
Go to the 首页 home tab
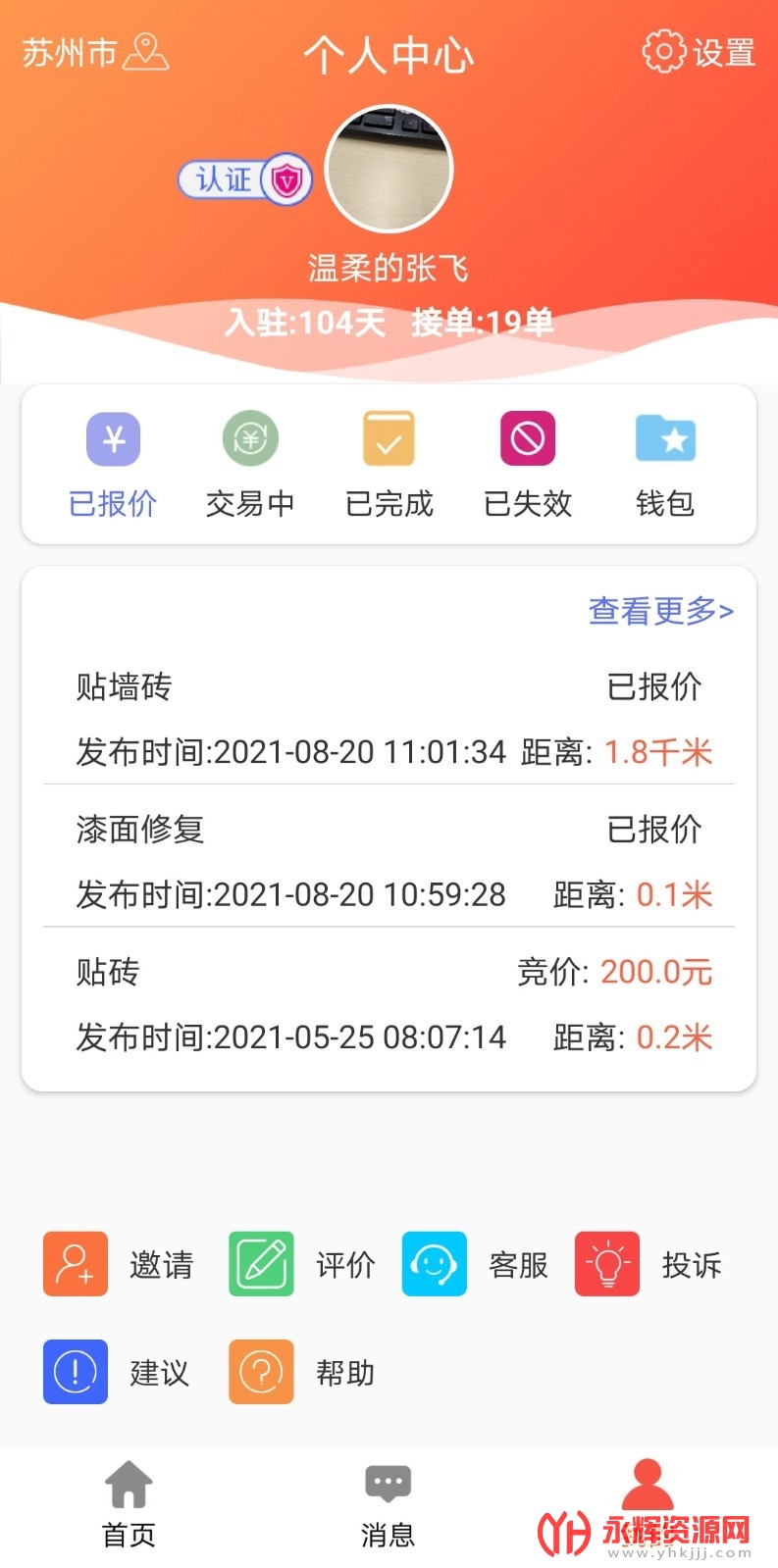tap(129, 1505)
